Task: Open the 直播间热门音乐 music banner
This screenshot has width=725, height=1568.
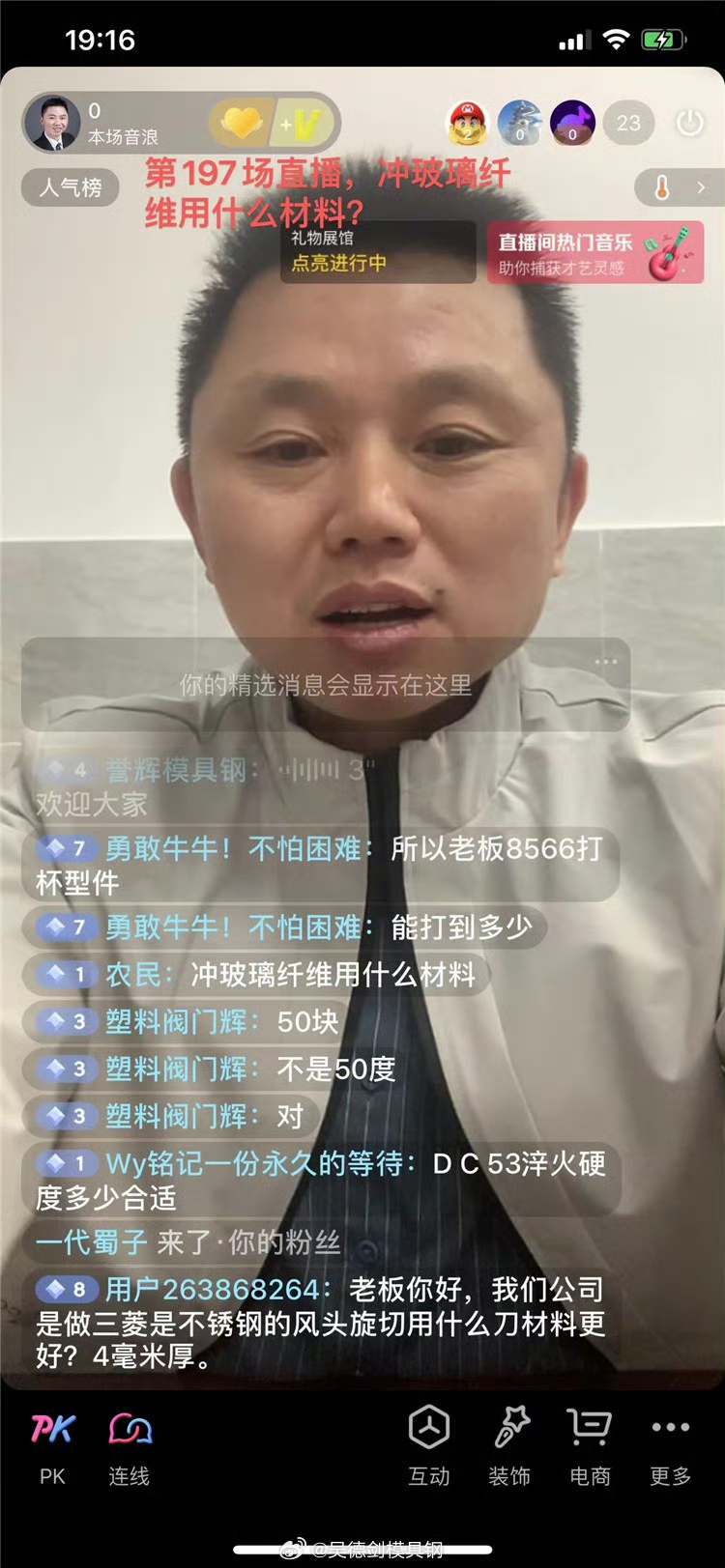Action: 594,254
